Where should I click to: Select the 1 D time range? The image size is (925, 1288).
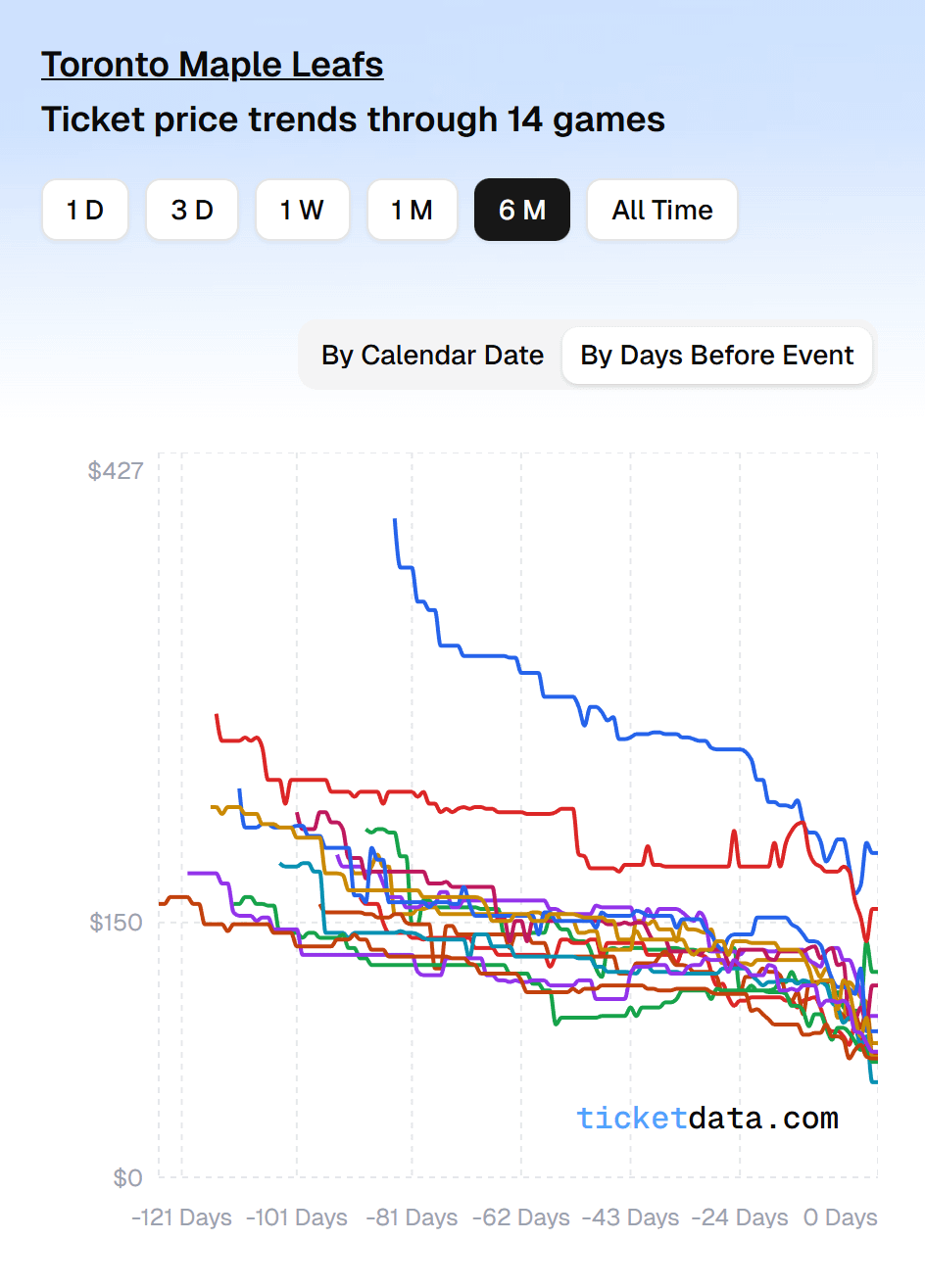[x=85, y=210]
